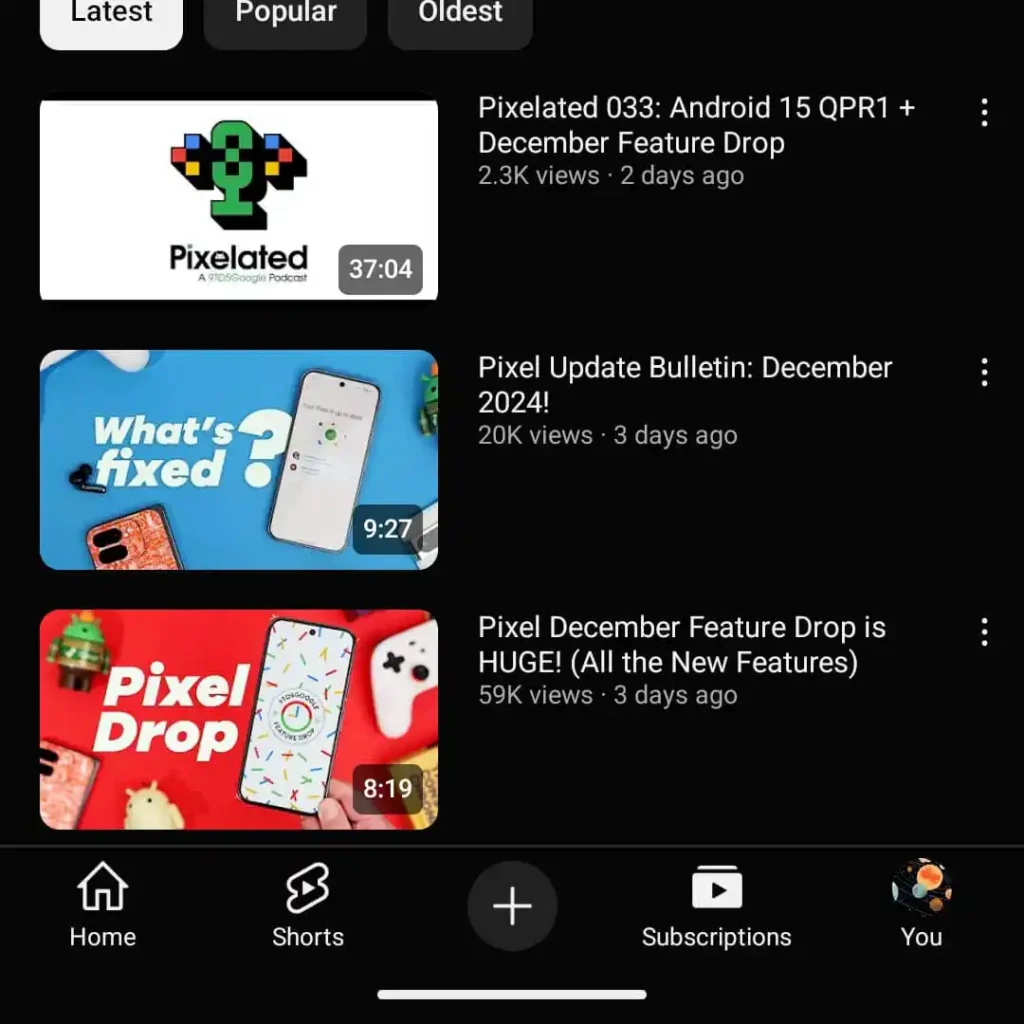Play the Pixel Update Bulletin December 2024 video
The width and height of the screenshot is (1024, 1024).
click(238, 459)
